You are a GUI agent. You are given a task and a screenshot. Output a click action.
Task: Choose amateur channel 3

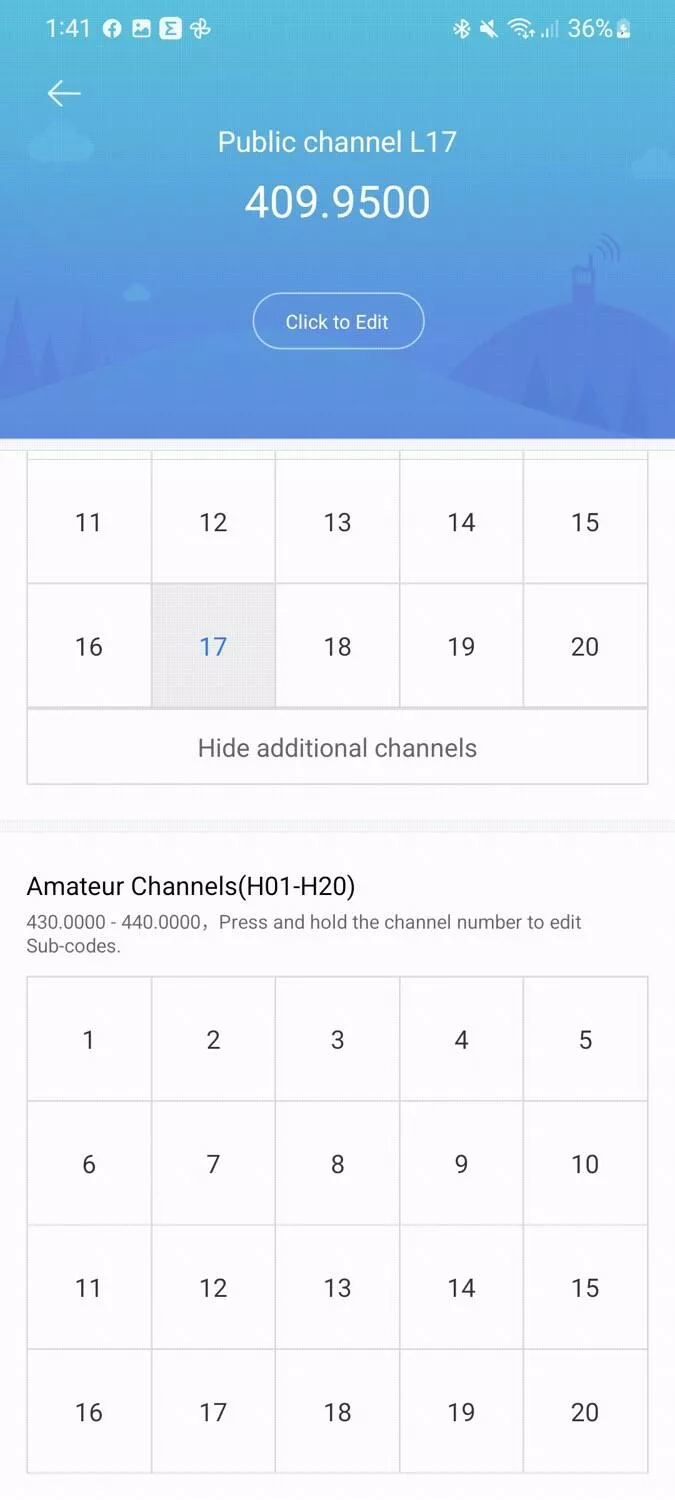(x=337, y=1039)
